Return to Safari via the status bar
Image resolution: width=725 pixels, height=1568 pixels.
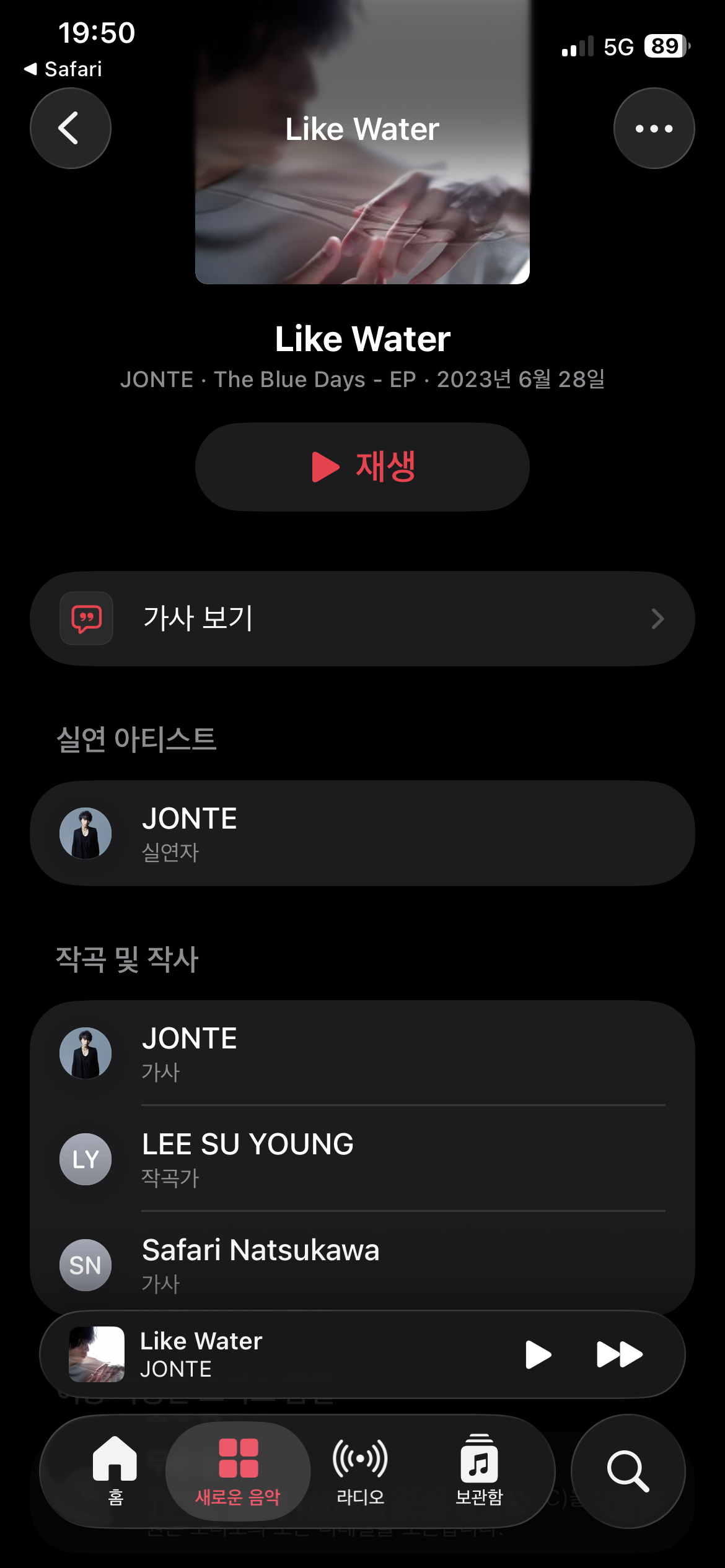click(63, 69)
